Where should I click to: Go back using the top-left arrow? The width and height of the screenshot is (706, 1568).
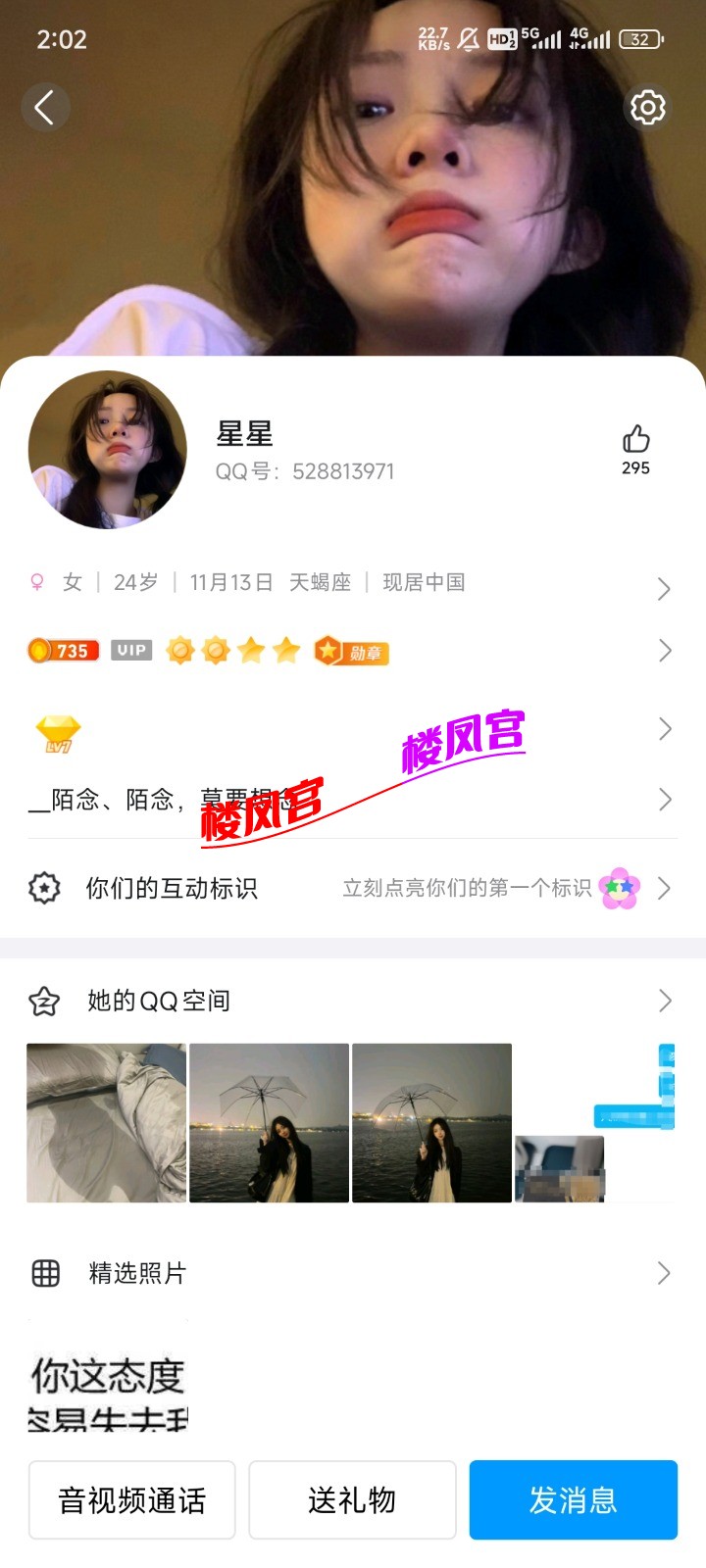pos(44,107)
